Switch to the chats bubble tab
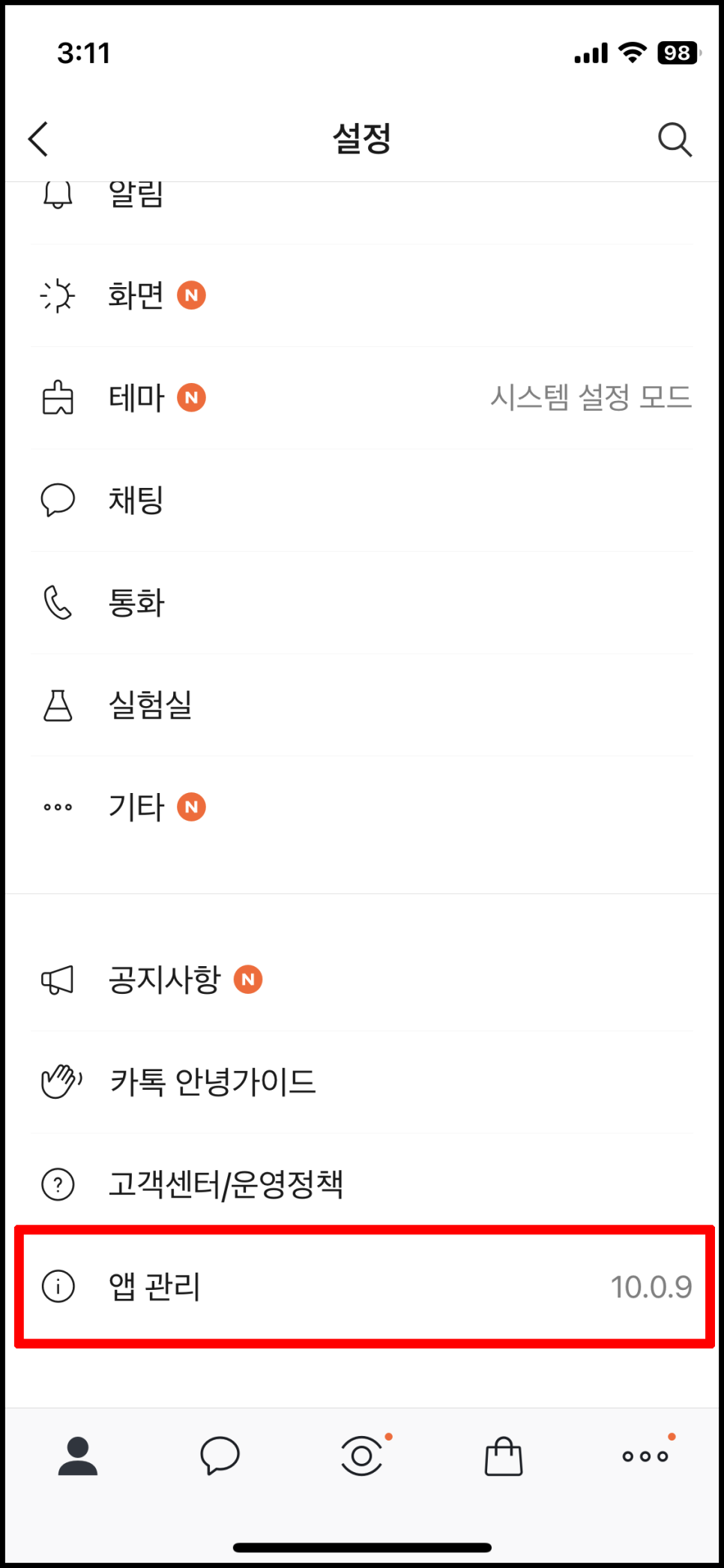This screenshot has height=1568, width=724. (x=220, y=1456)
